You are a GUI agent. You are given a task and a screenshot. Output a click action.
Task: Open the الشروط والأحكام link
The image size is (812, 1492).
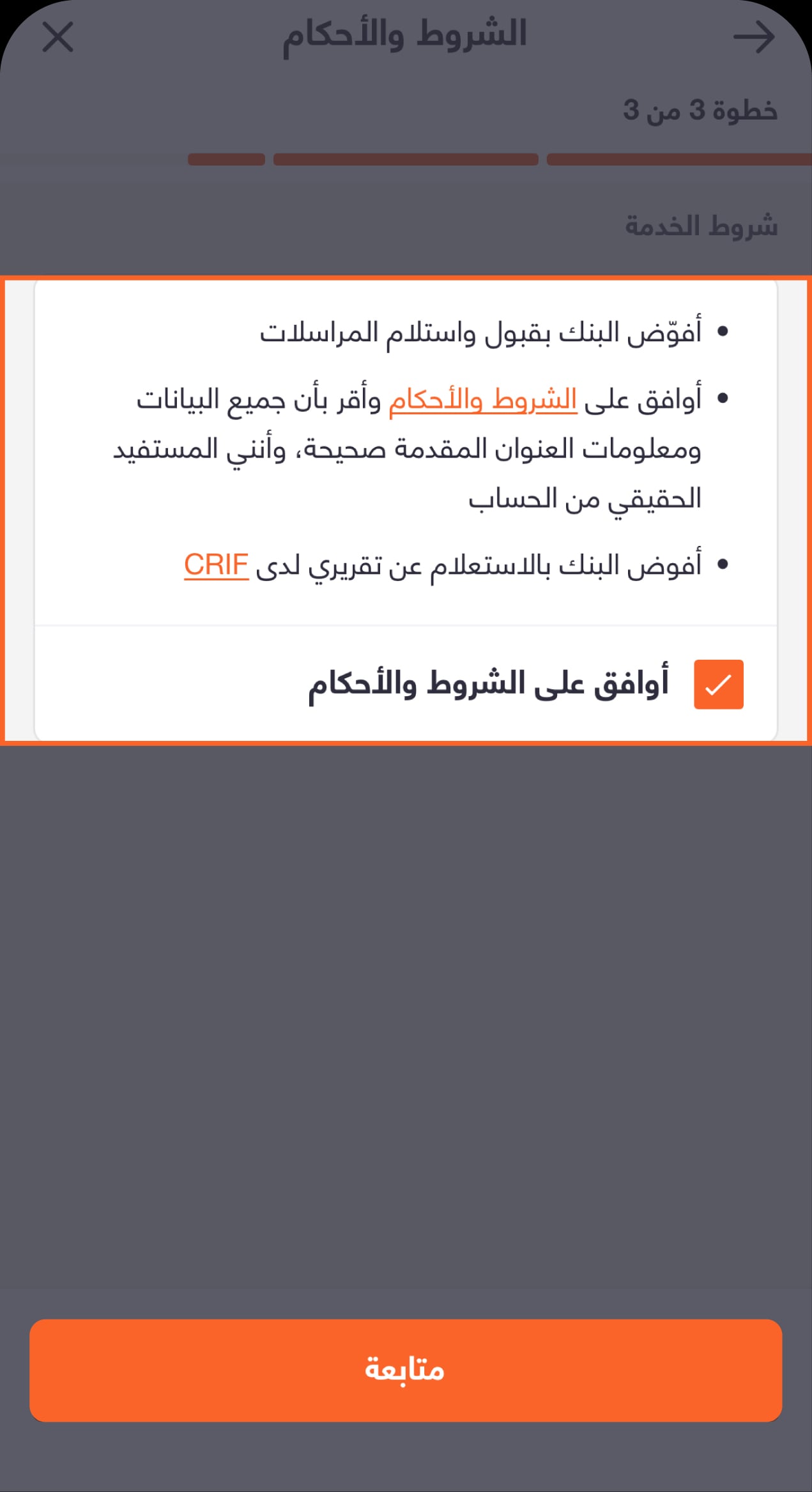[483, 400]
